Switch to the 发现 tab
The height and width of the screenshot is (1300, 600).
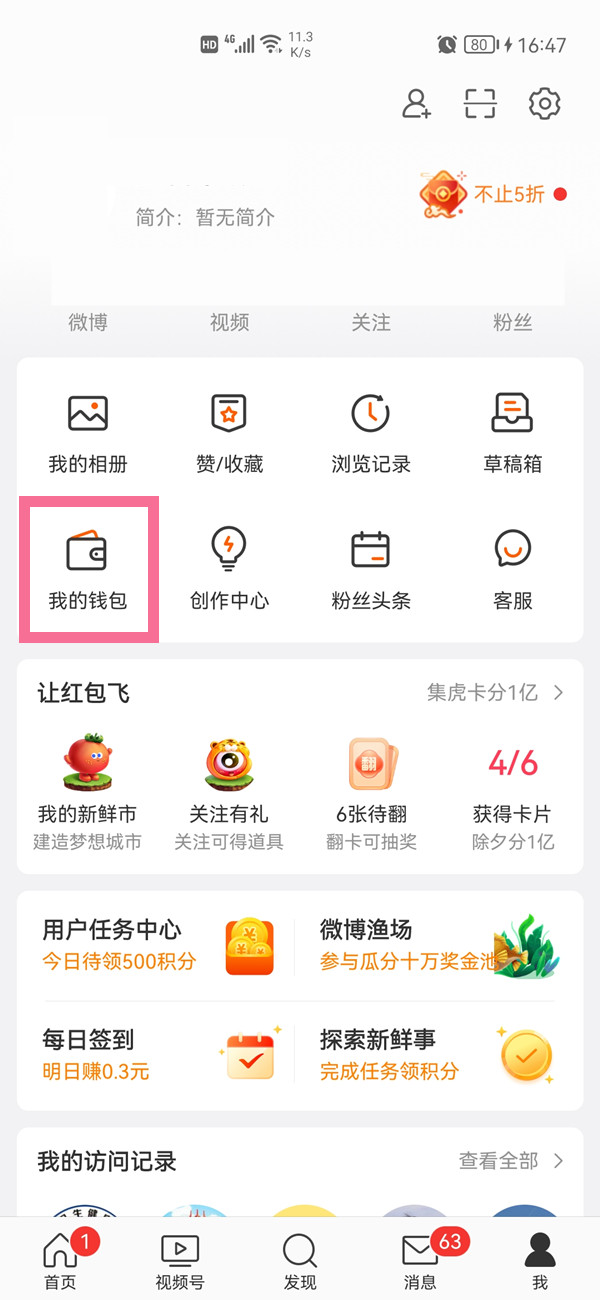[x=300, y=1260]
